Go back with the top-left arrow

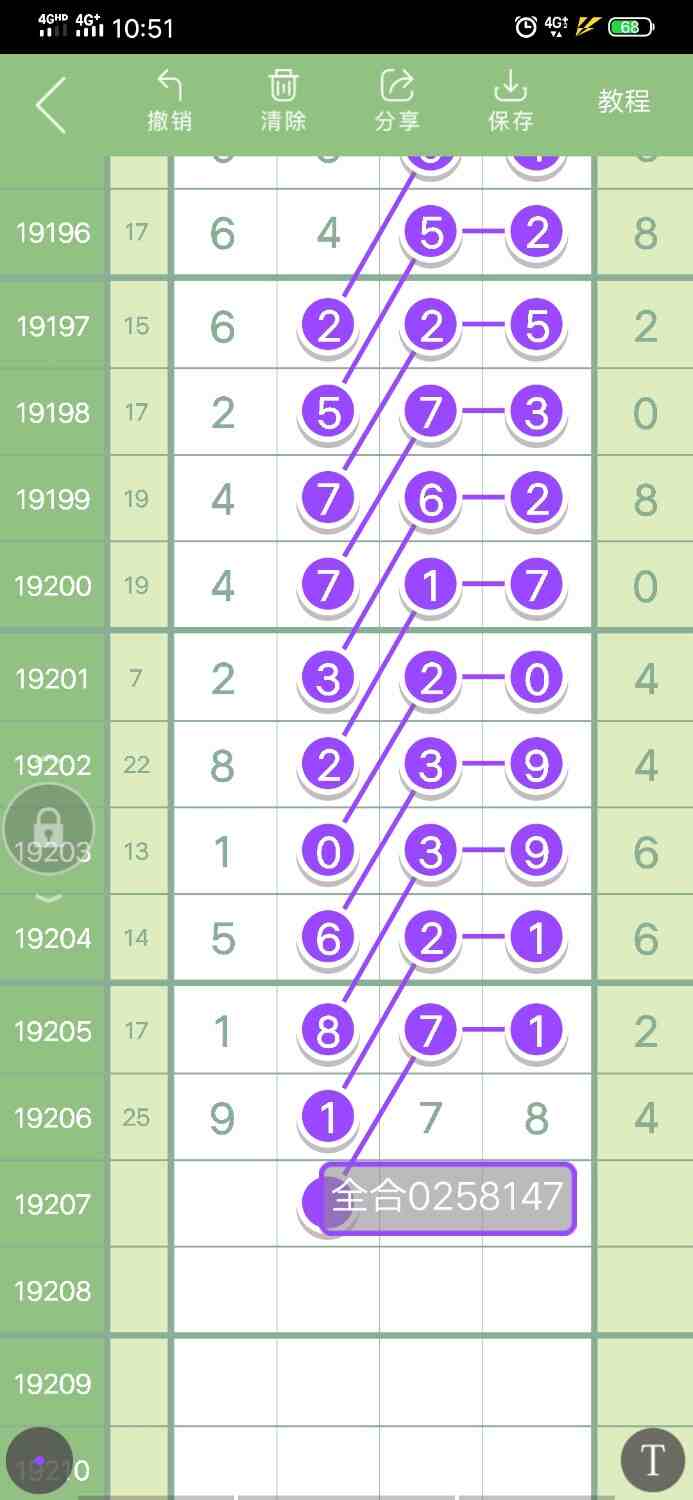point(50,104)
